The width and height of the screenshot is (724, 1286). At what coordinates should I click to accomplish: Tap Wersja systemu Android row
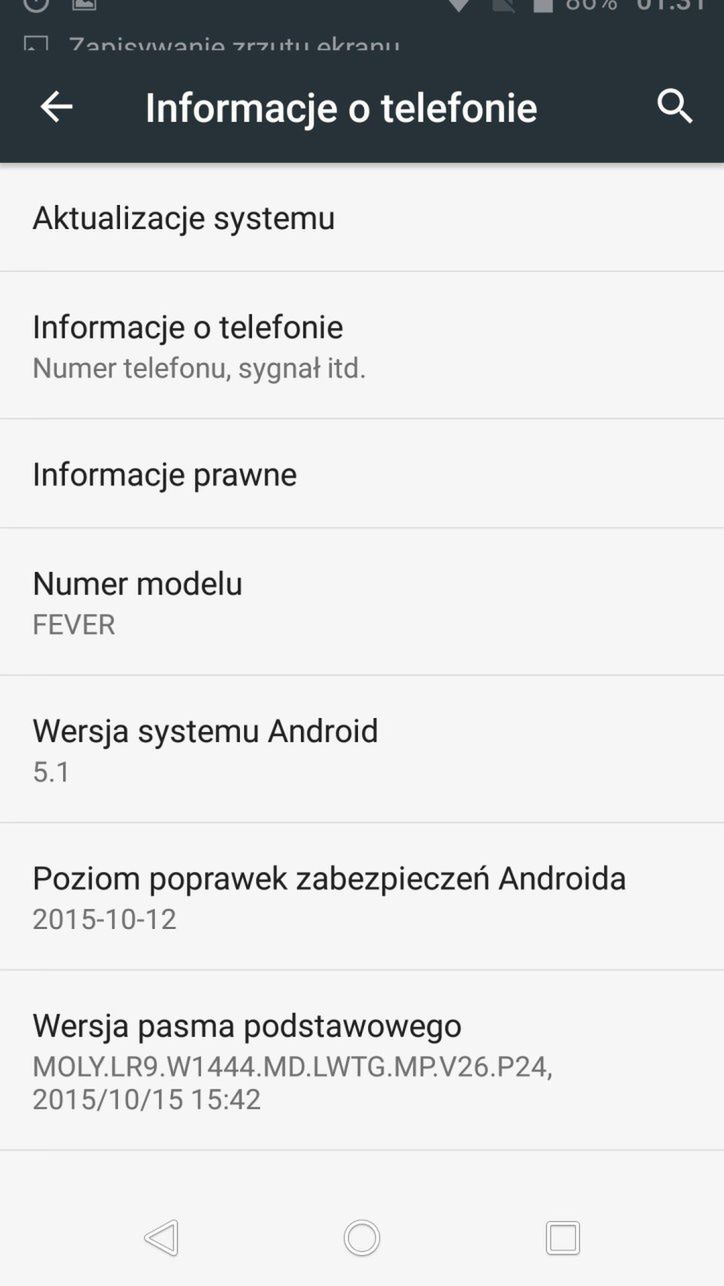[362, 749]
